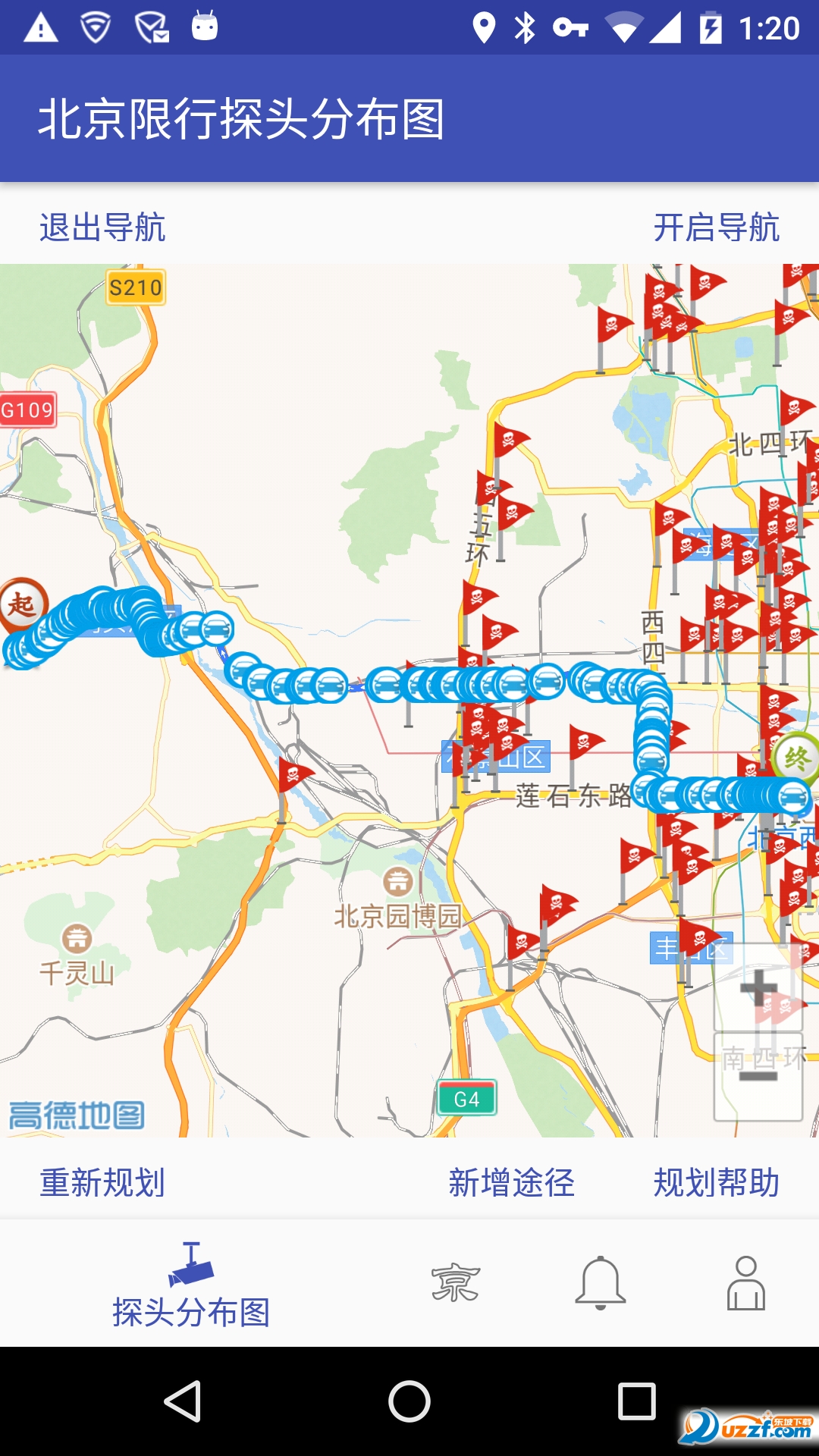Tap 退出导航 to exit navigation
This screenshot has width=819, height=1456.
point(102,227)
